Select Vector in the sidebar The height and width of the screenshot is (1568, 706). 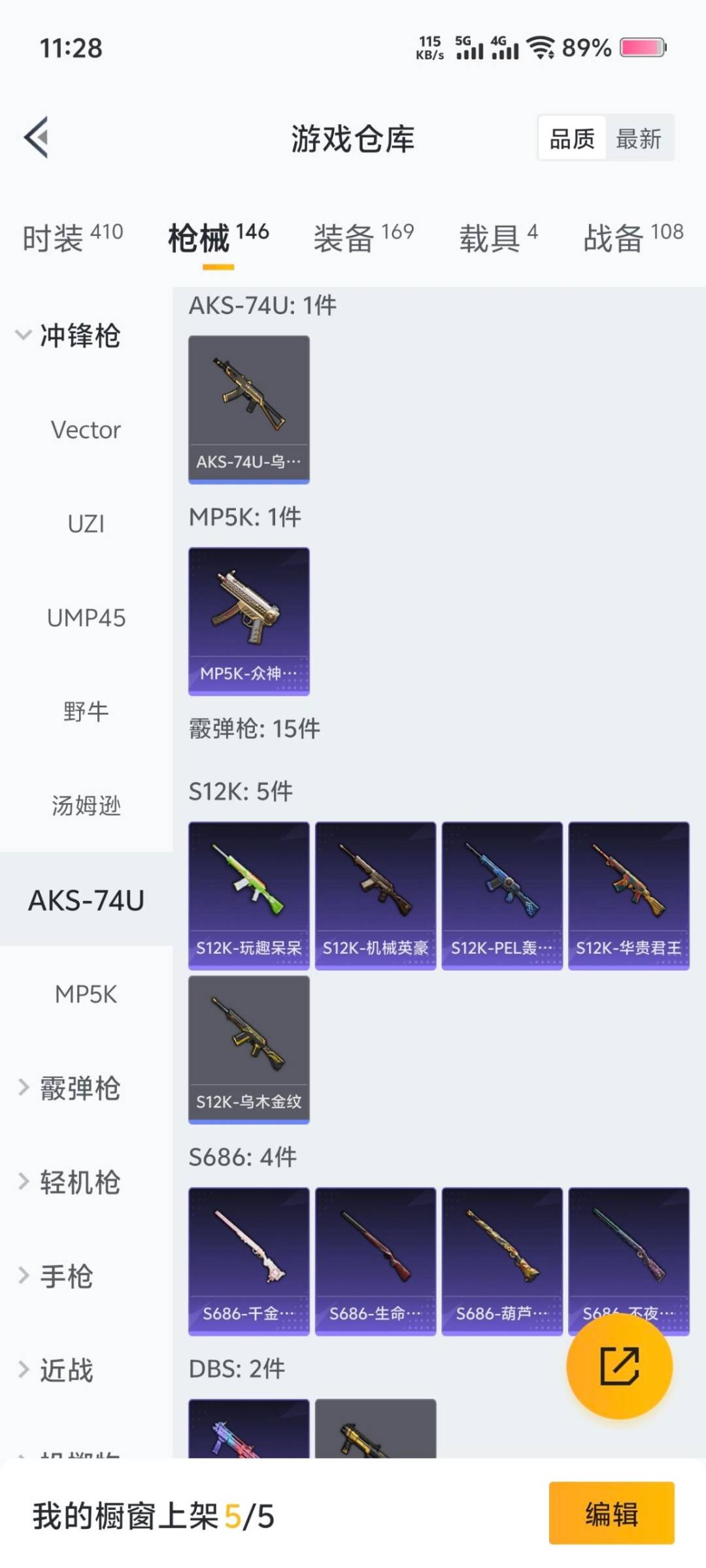84,430
